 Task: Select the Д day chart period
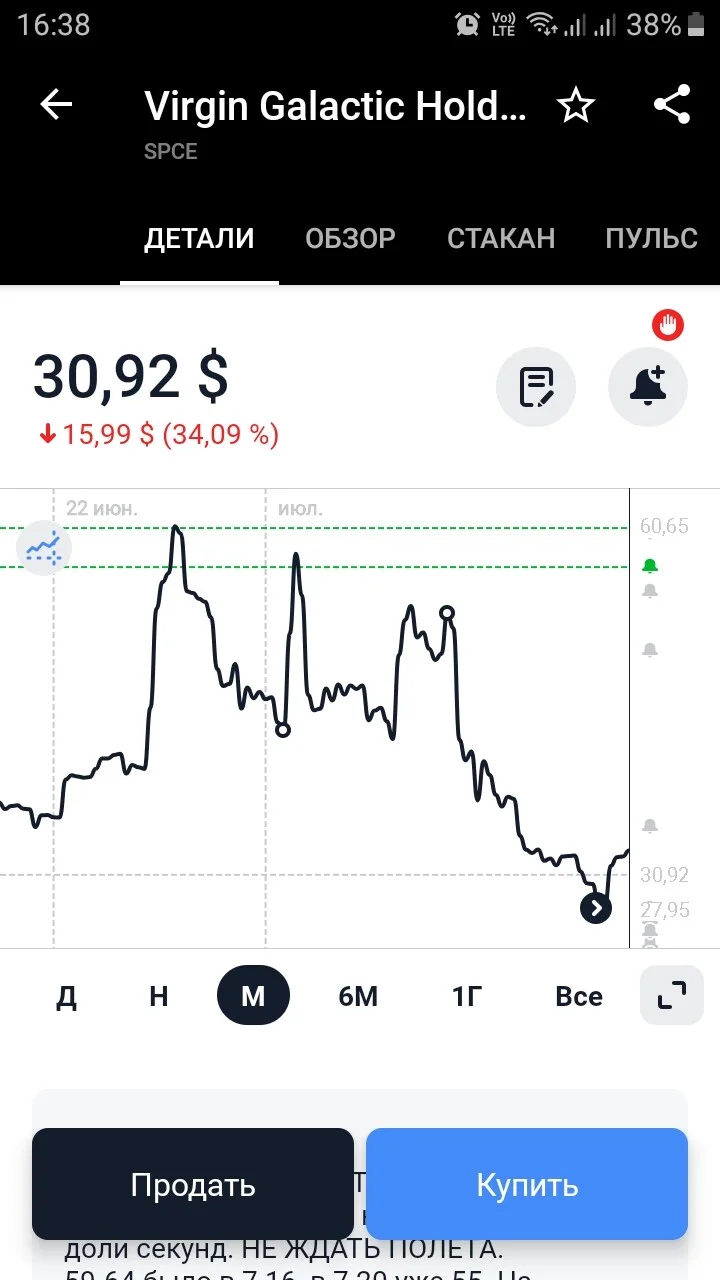pyautogui.click(x=66, y=996)
